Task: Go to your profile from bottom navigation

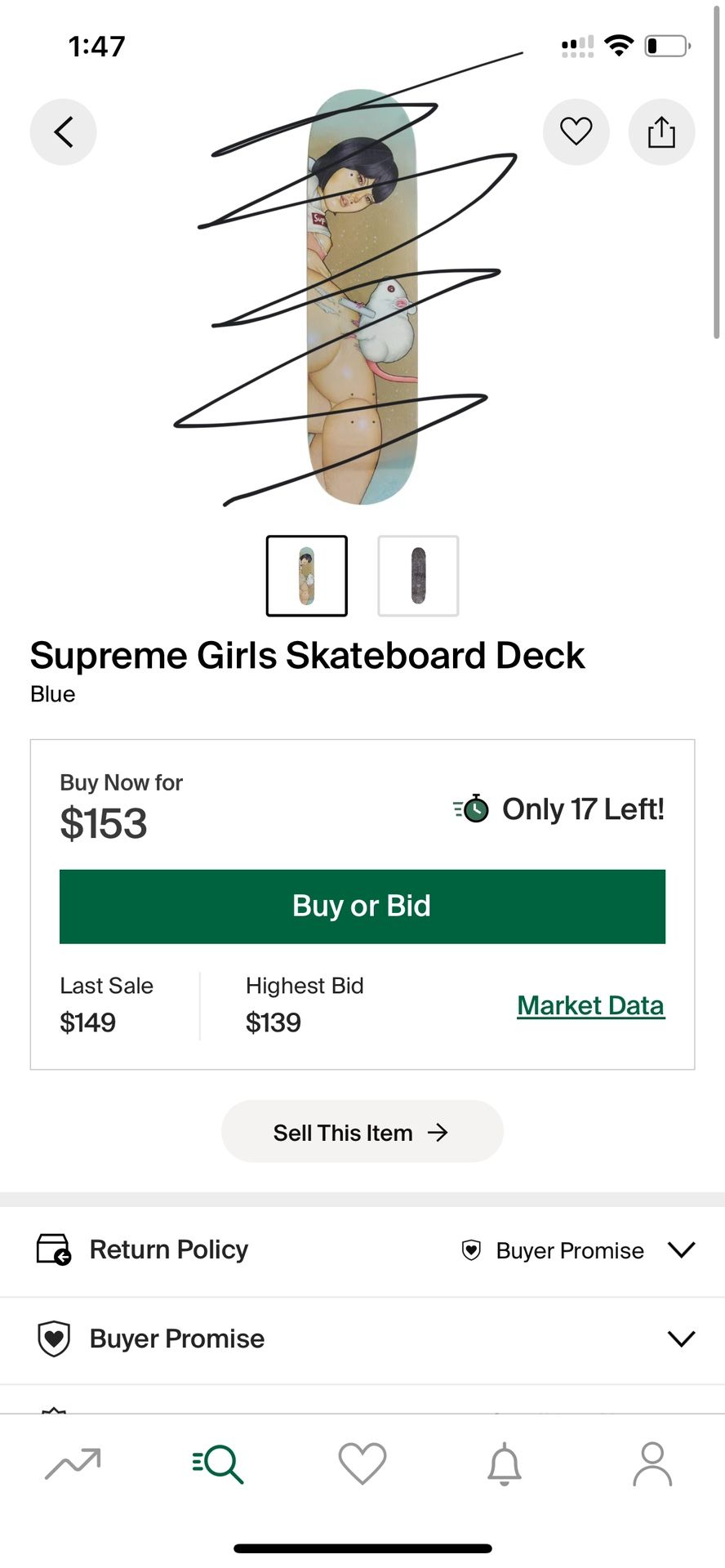Action: (x=652, y=1464)
